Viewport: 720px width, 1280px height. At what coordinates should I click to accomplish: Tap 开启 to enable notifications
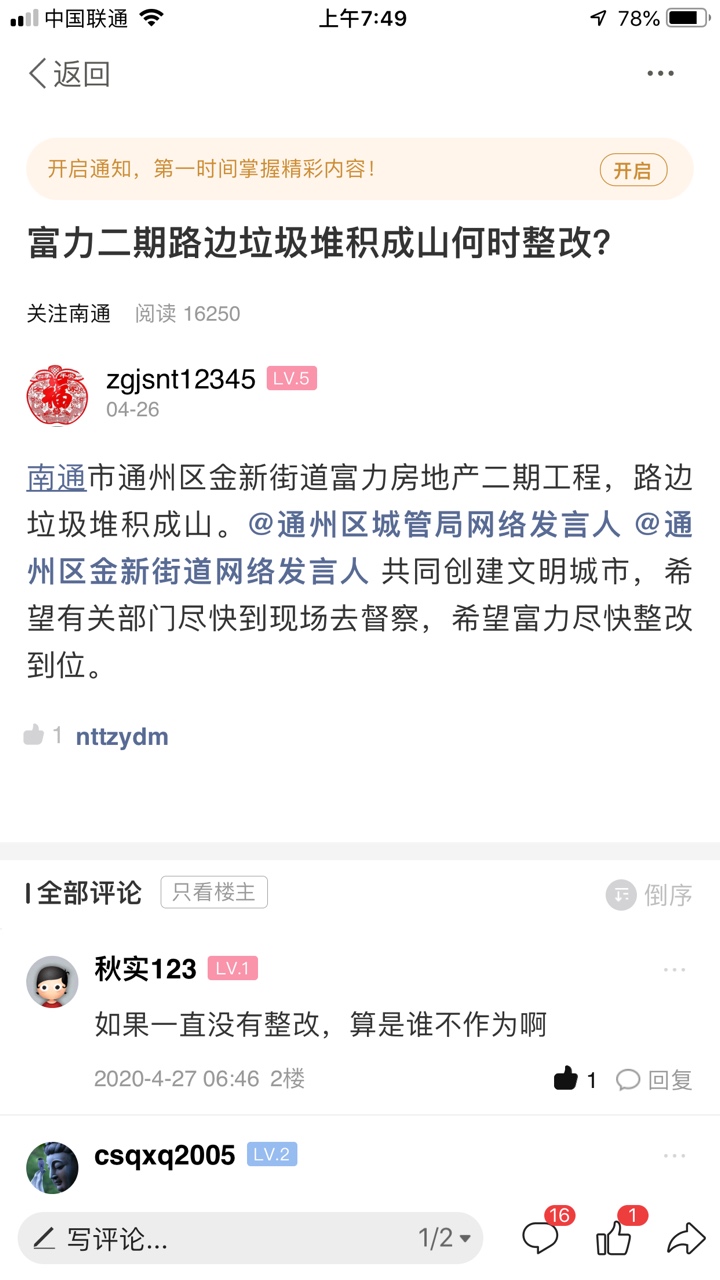click(x=632, y=171)
